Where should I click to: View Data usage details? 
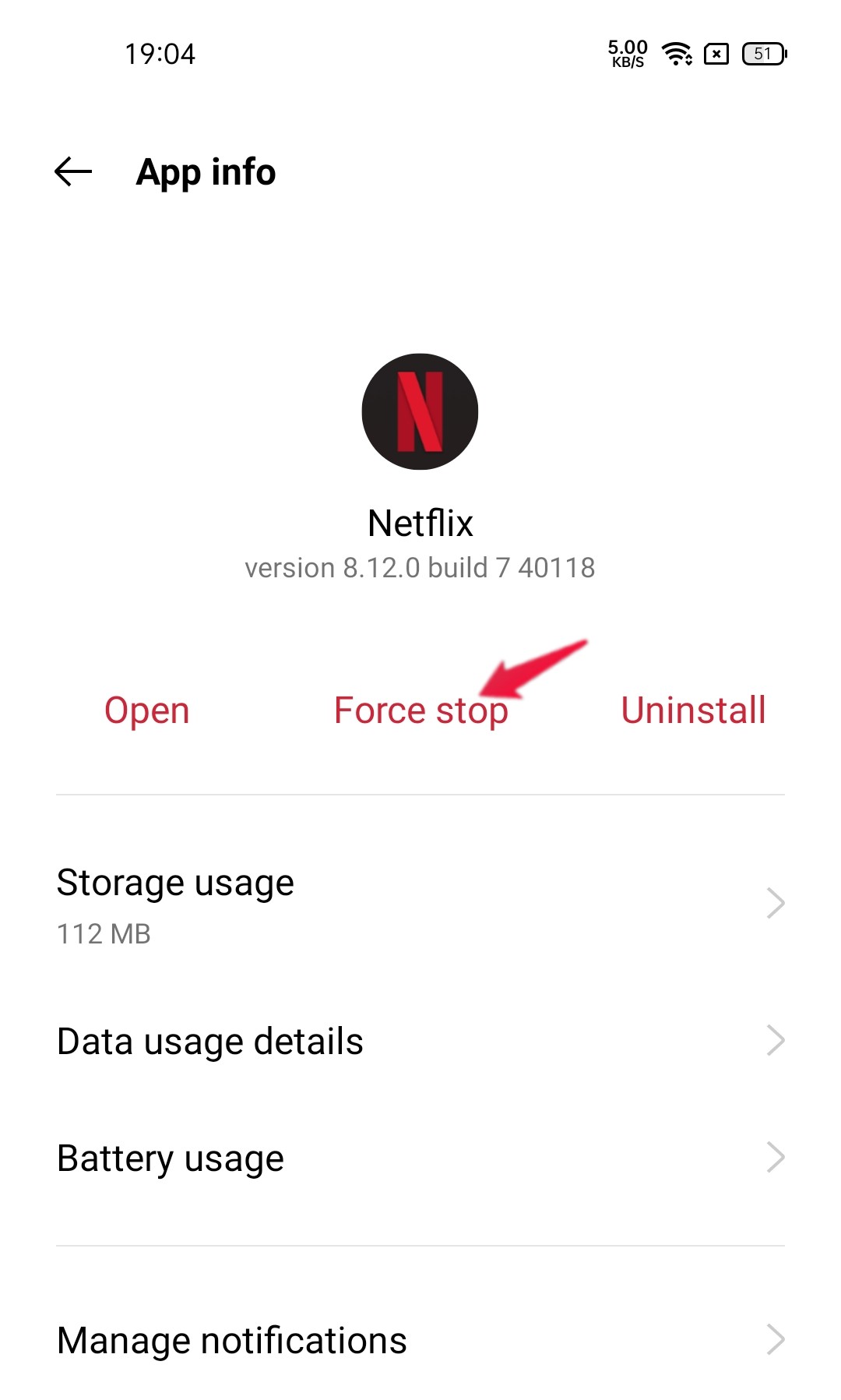click(420, 1042)
